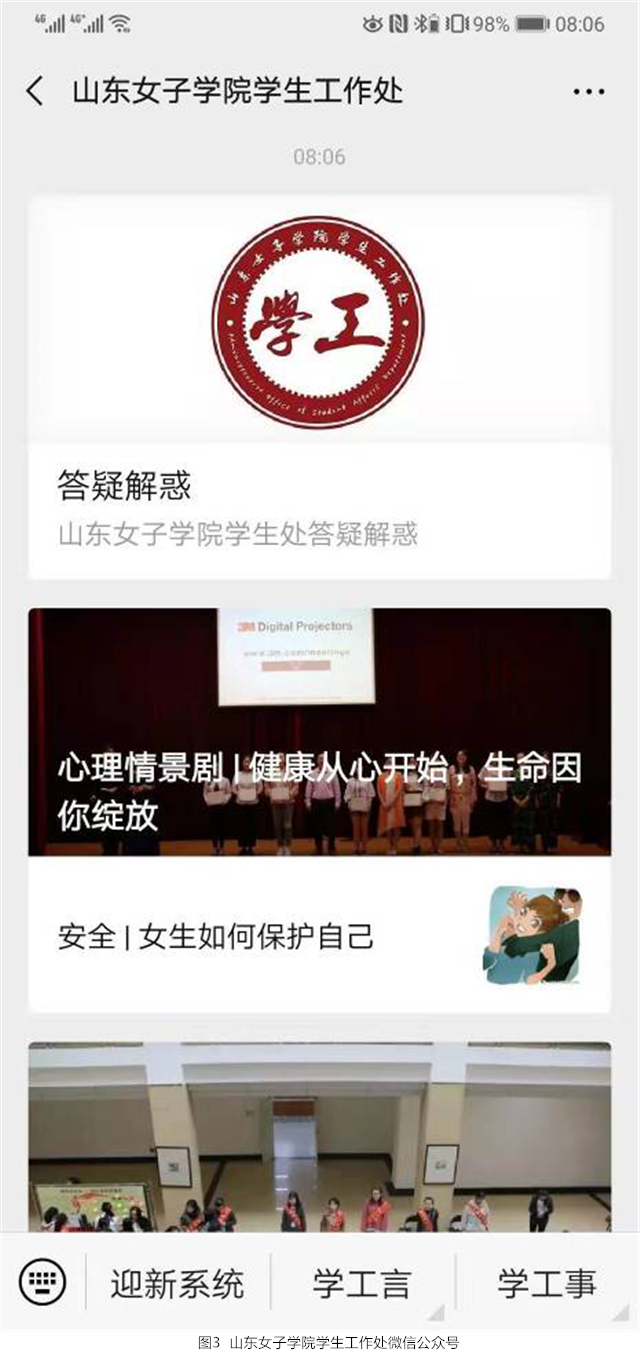Image resolution: width=640 pixels, height=1352 pixels.
Task: Go back from 山东女子学院学生工作处
Action: coord(35,91)
